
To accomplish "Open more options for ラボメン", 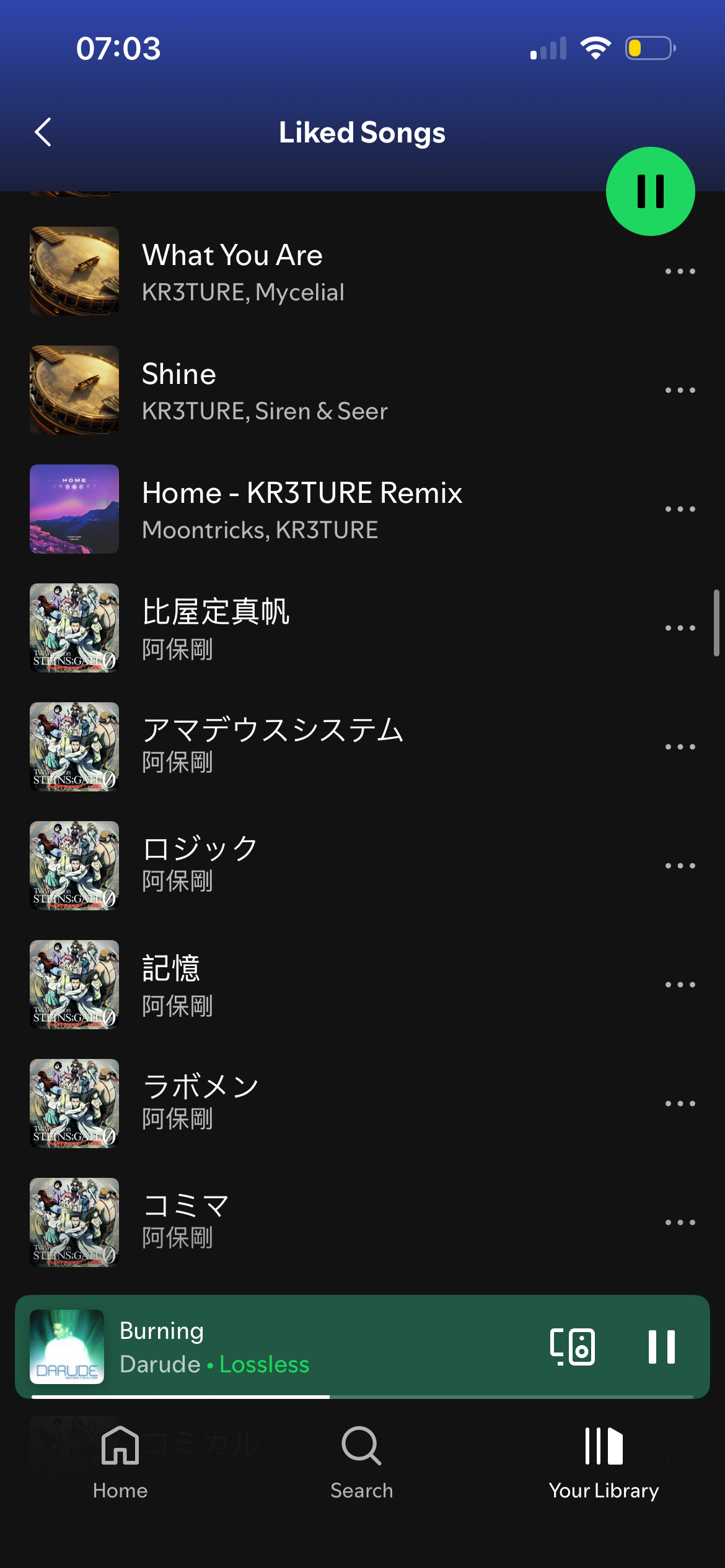I will (x=680, y=1104).
